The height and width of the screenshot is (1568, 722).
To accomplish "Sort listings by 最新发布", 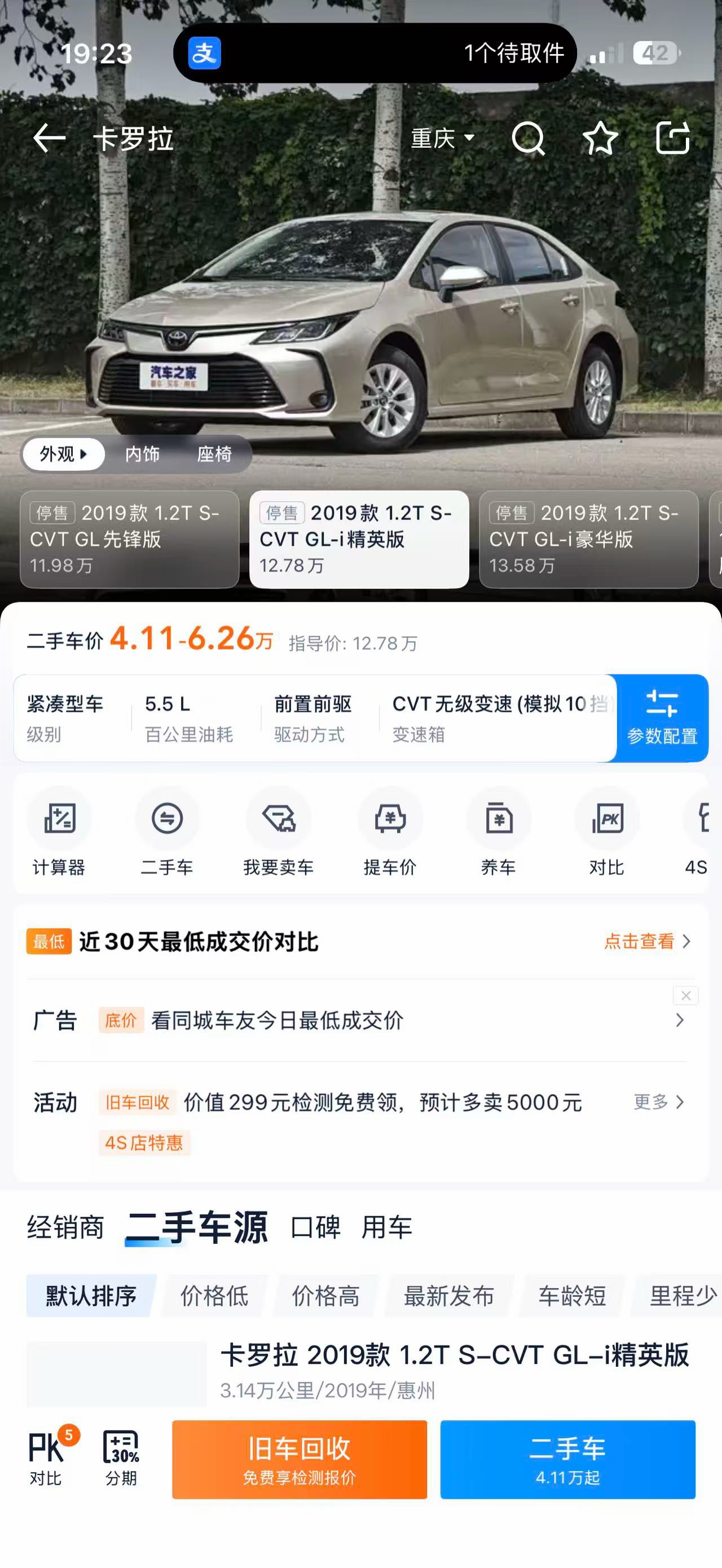I will coord(448,1296).
